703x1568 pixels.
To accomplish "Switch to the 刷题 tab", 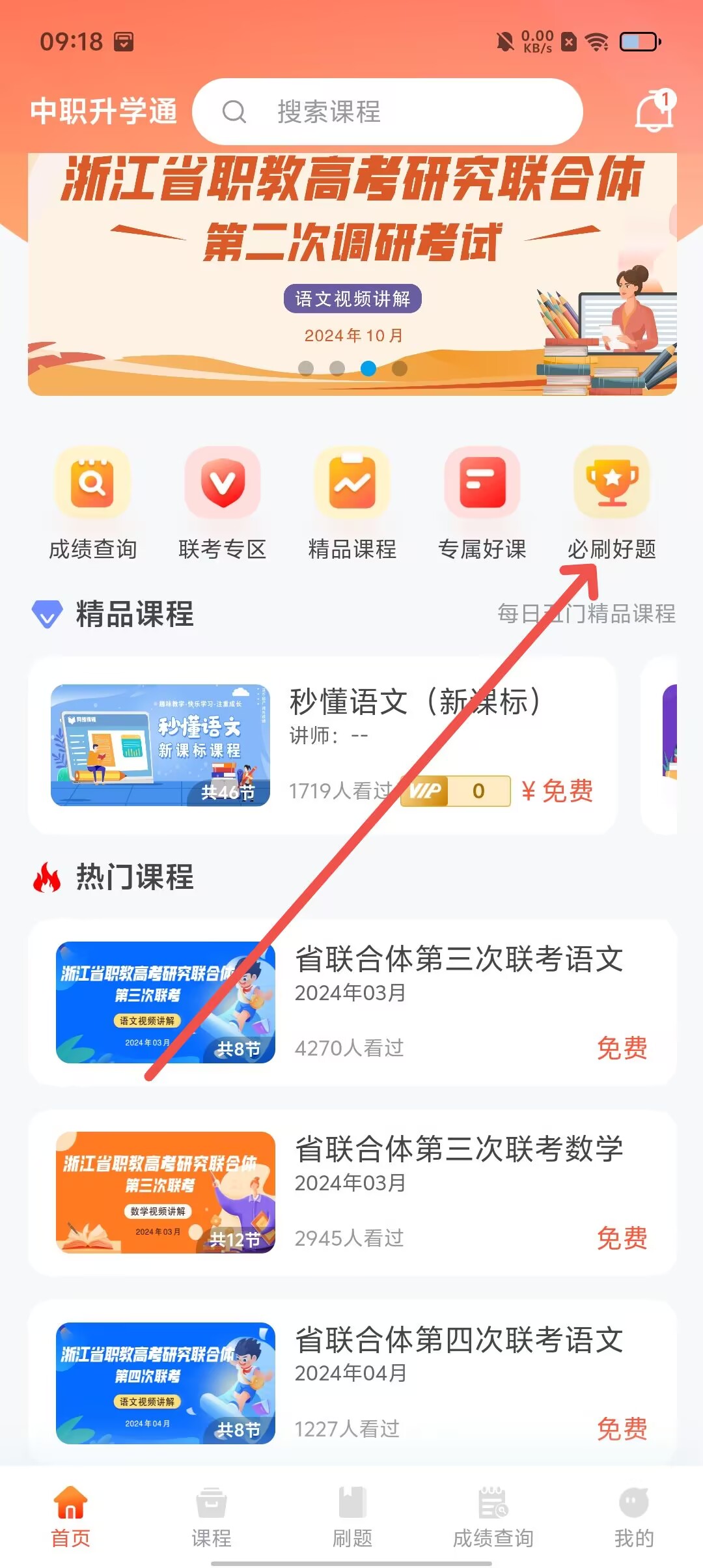I will pos(352,1517).
